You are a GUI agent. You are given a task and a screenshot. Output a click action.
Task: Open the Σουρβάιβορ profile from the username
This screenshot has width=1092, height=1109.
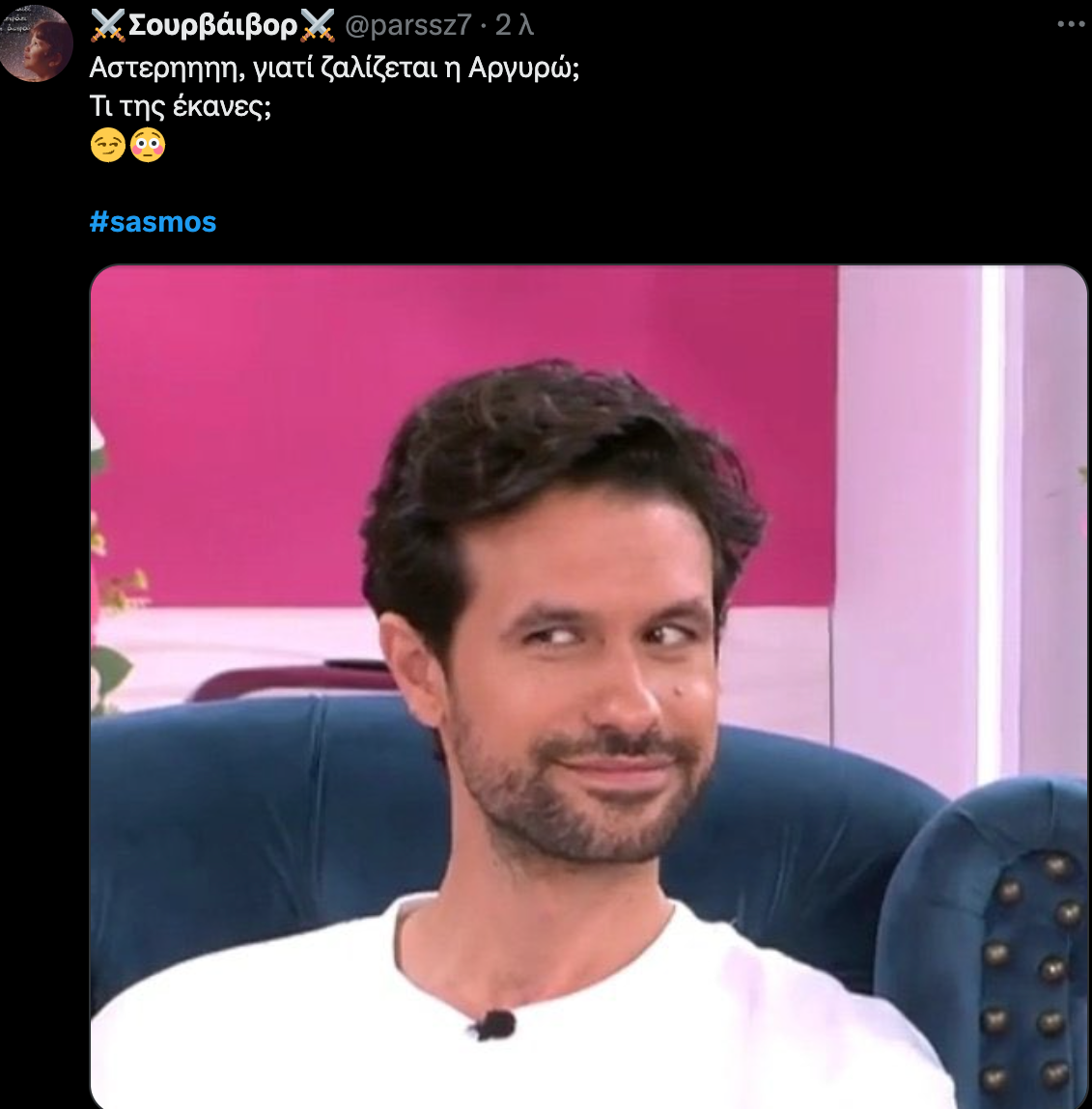click(212, 25)
